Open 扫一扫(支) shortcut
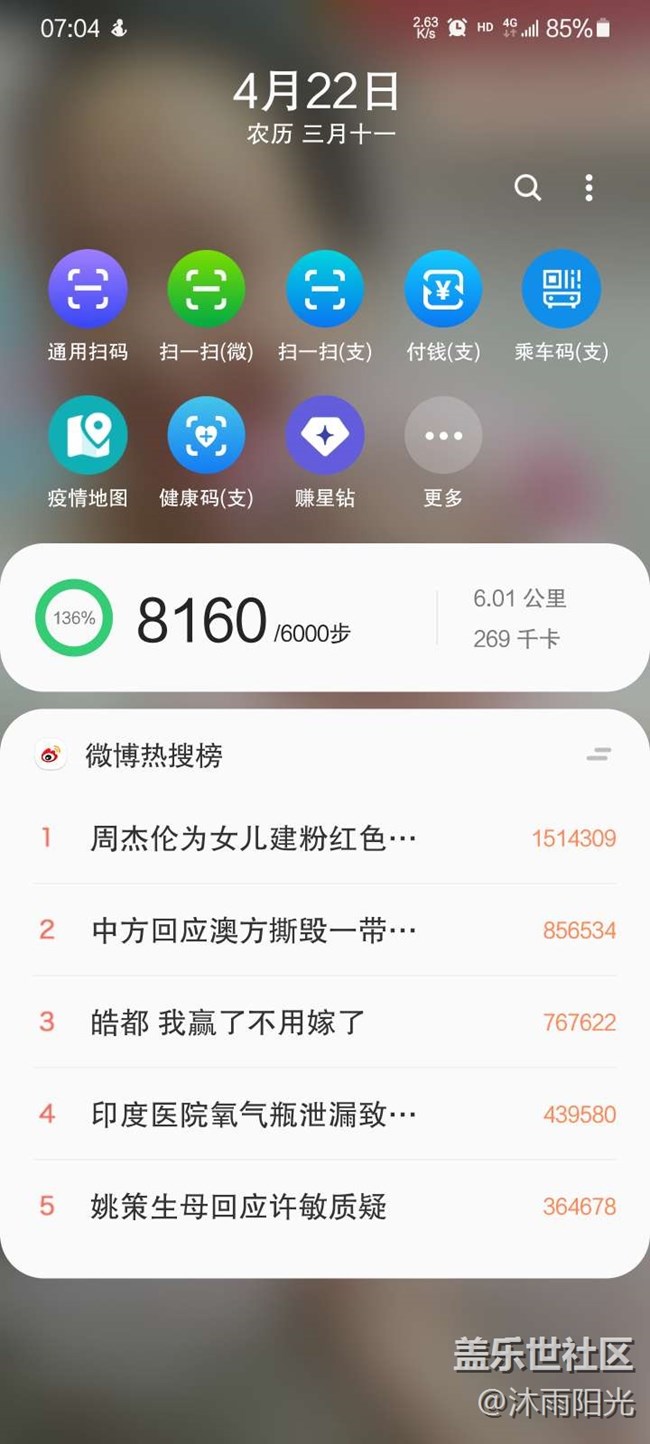The image size is (650, 1444). [325, 290]
